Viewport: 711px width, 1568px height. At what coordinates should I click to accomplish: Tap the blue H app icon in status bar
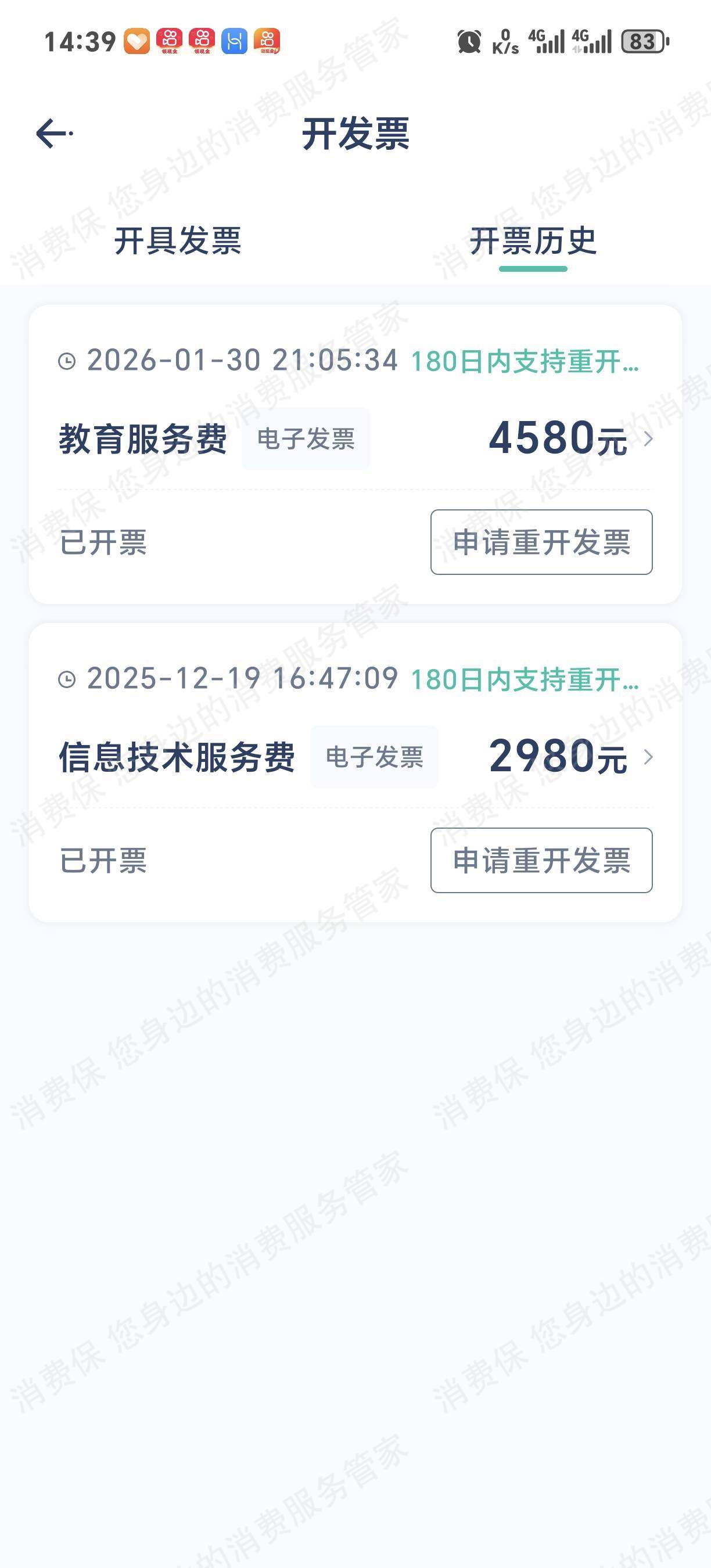tap(236, 41)
